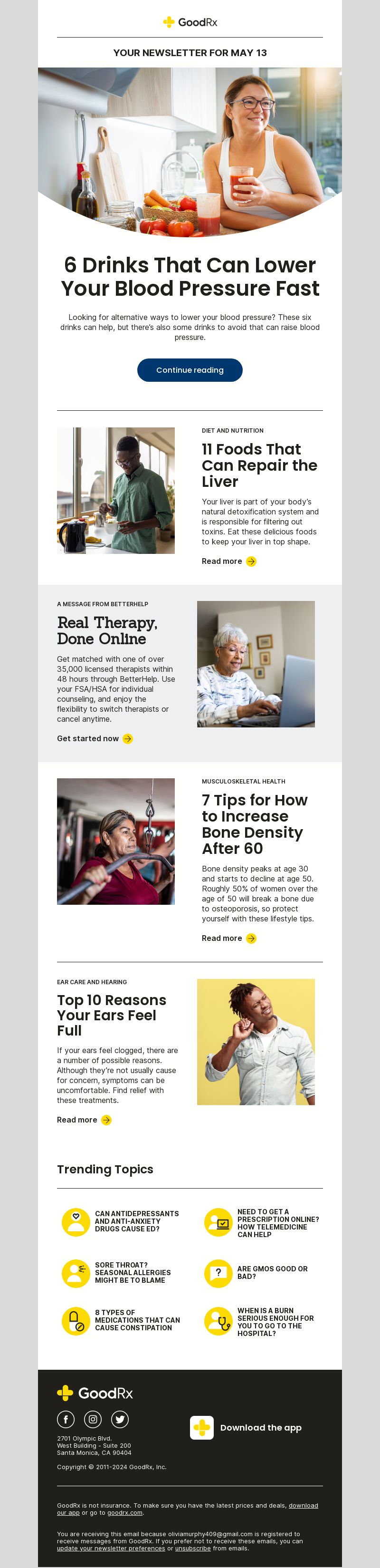380x1568 pixels.
Task: Read more about why ears feel full
Action: click(x=84, y=1119)
